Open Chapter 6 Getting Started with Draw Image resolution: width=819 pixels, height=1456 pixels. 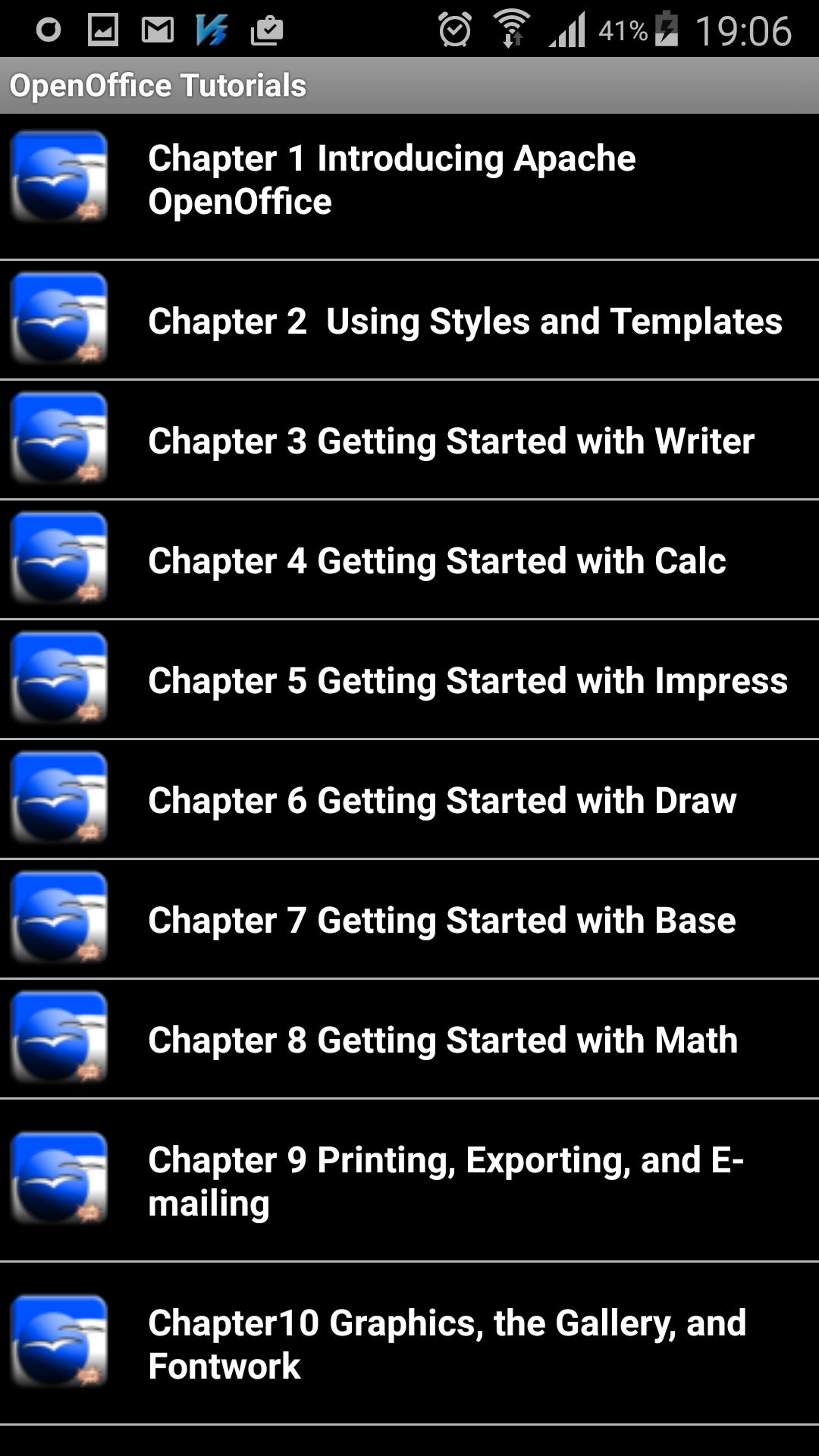click(409, 800)
